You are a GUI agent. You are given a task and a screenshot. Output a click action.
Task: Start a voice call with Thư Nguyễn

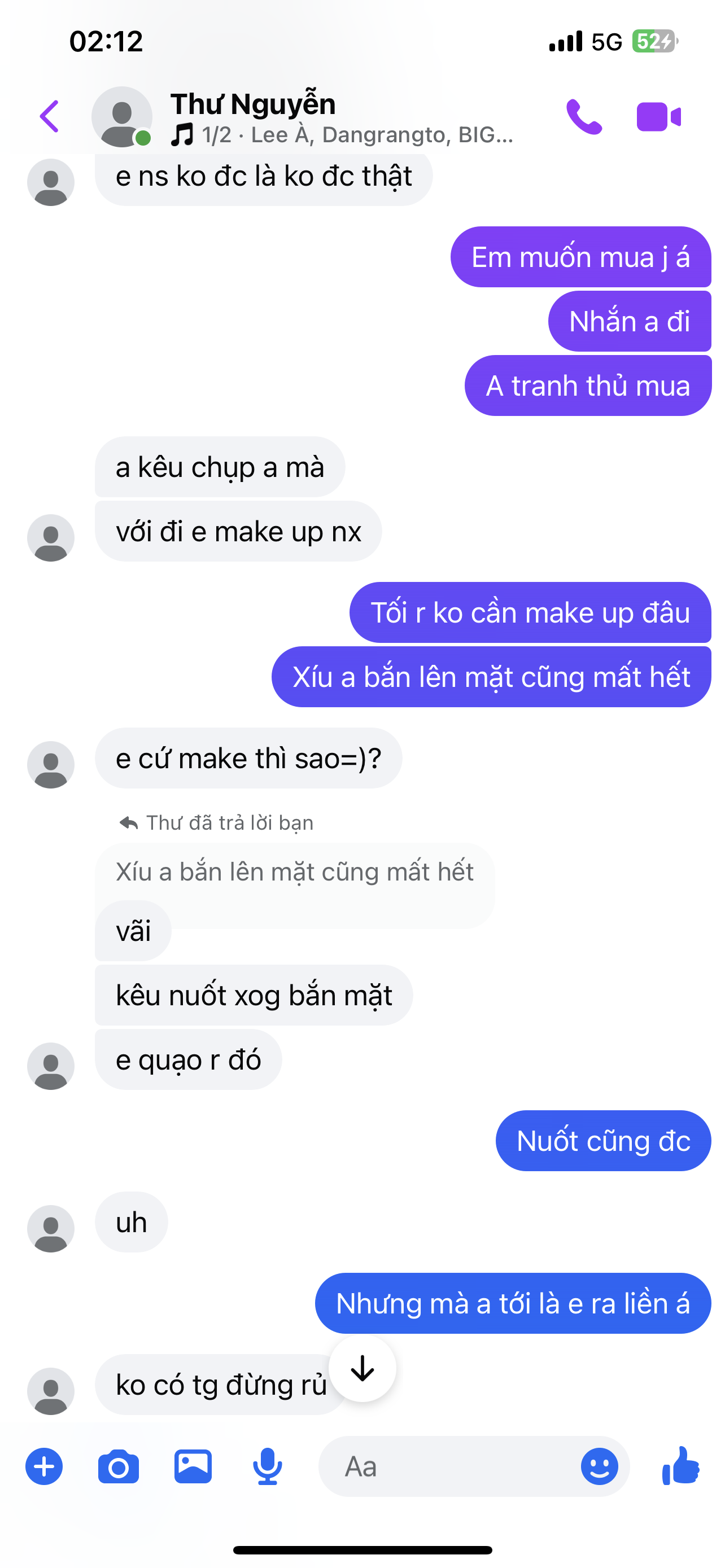583,116
